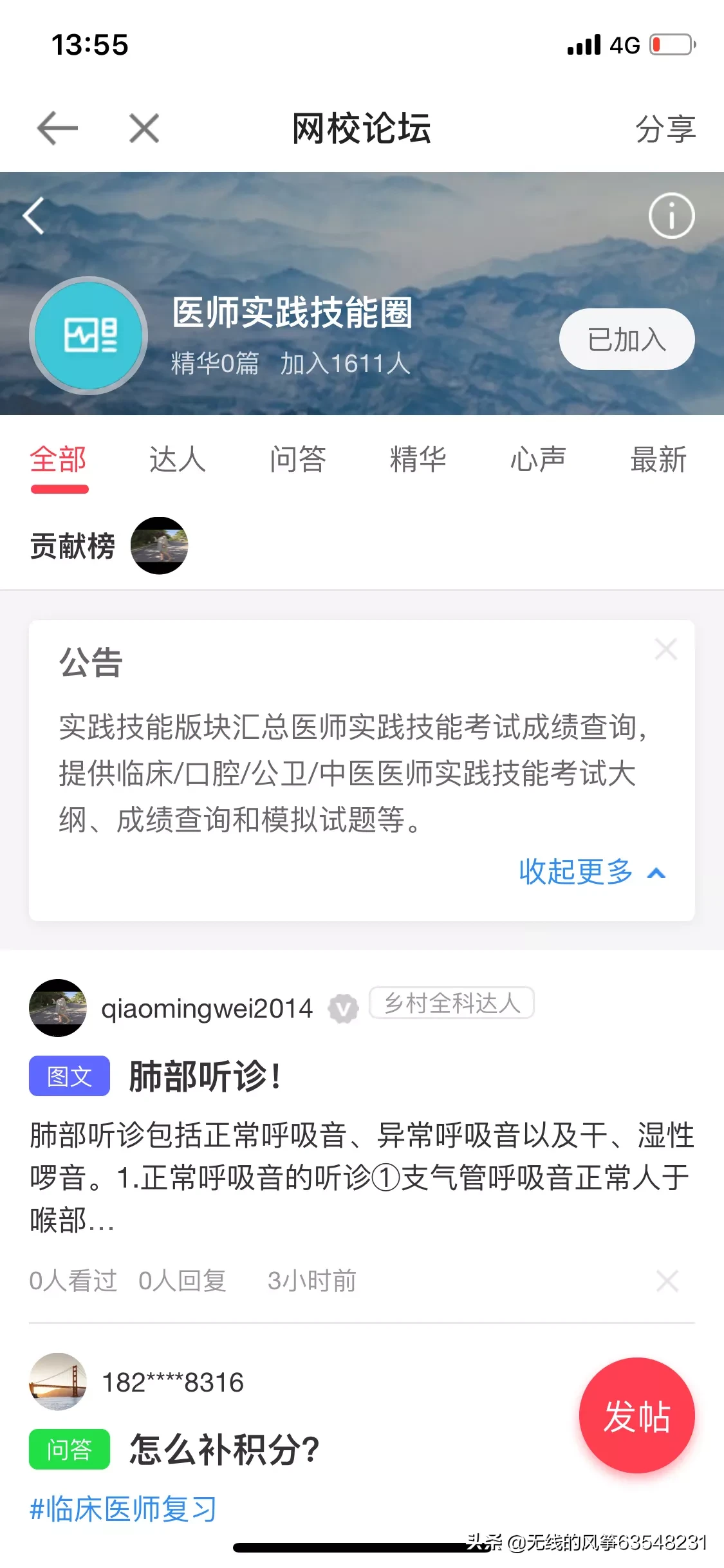Tap the 乡村全科达人 expander tag
The width and height of the screenshot is (724, 1568).
pos(451,1004)
